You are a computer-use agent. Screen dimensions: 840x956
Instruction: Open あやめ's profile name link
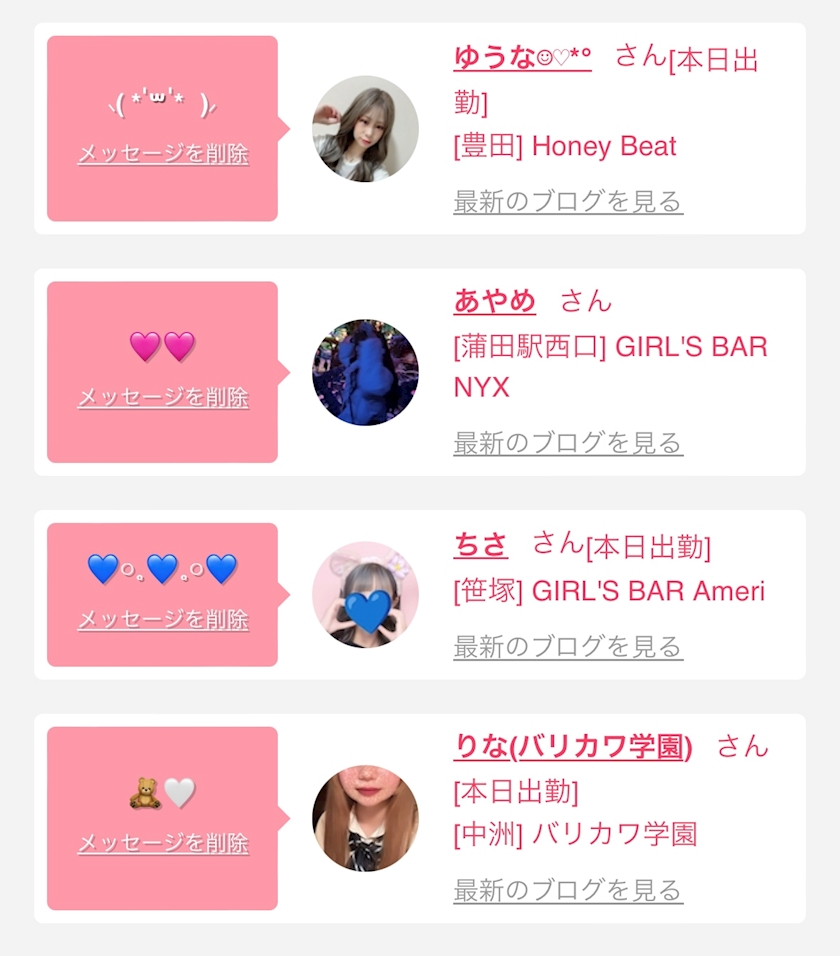pyautogui.click(x=494, y=301)
